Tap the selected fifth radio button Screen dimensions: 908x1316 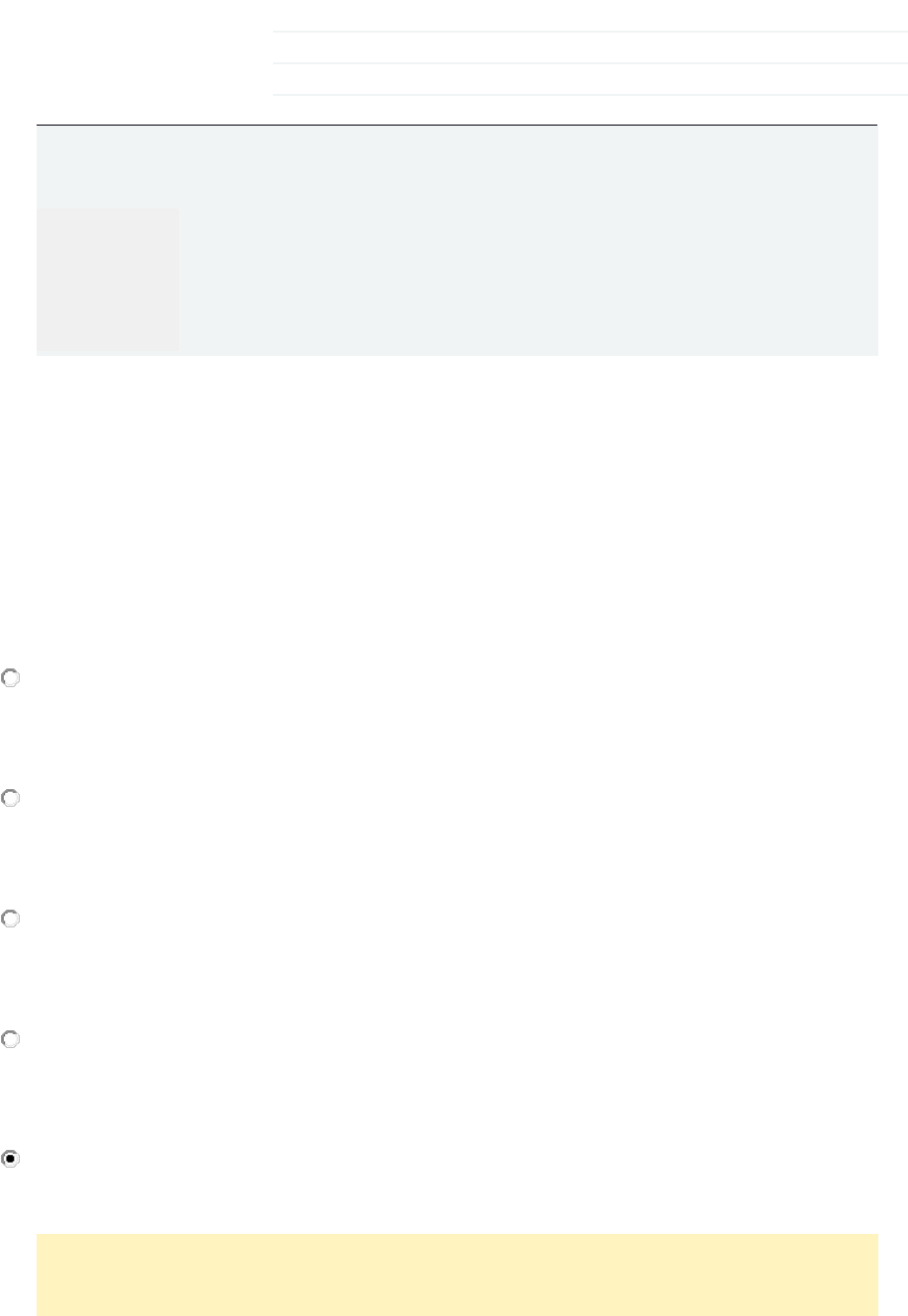[x=11, y=1159]
